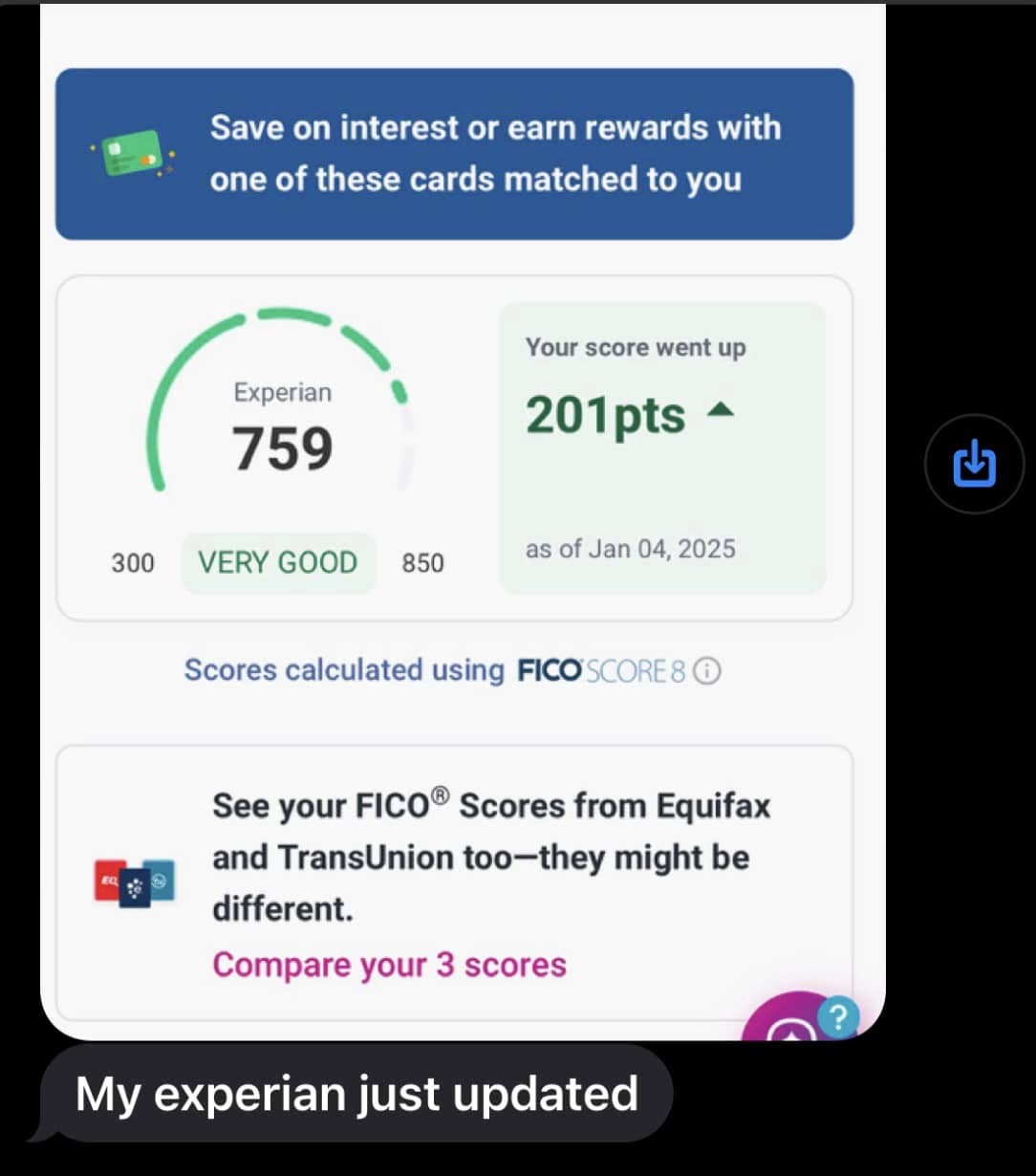Select the VERY GOOD rating badge
The image size is (1036, 1176).
278,563
